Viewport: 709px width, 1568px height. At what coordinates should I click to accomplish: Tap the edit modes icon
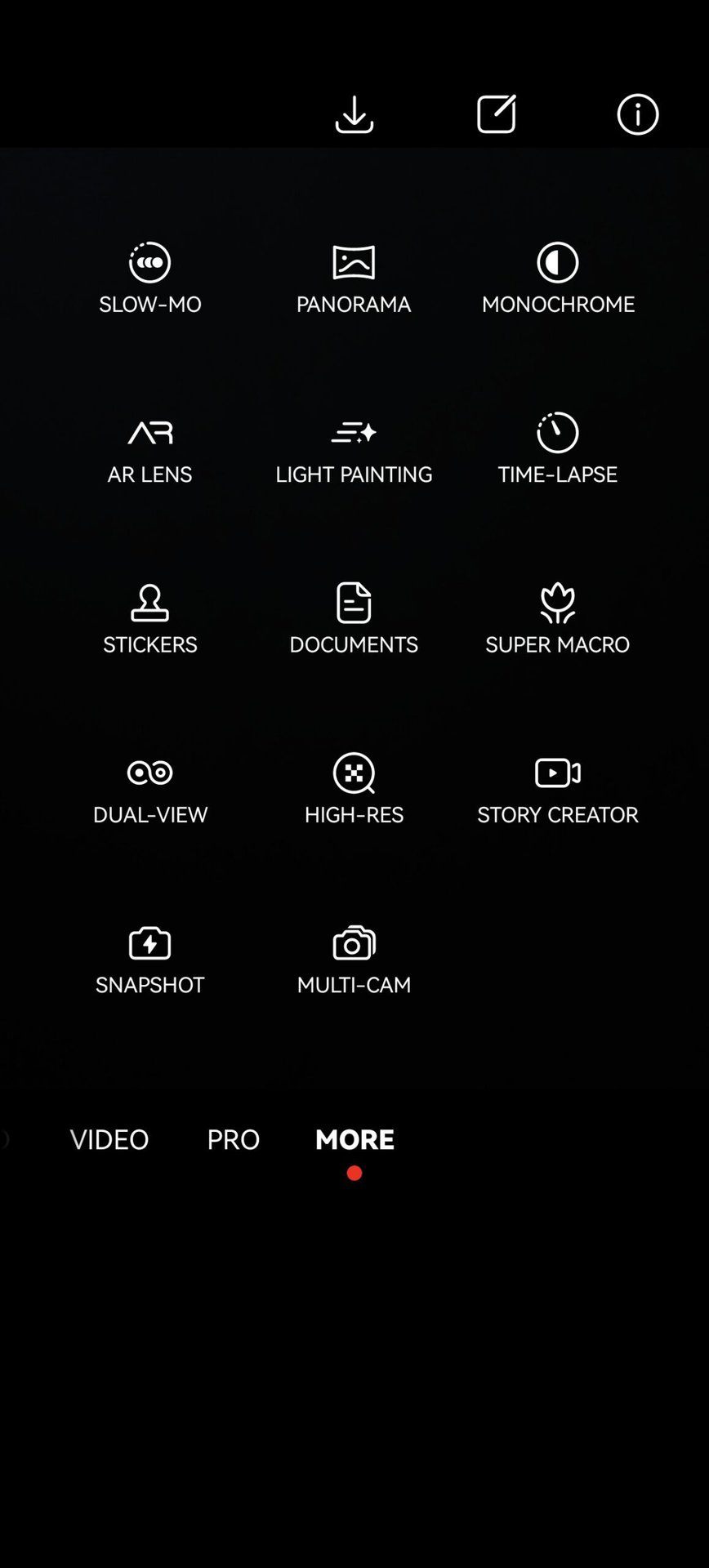click(496, 114)
